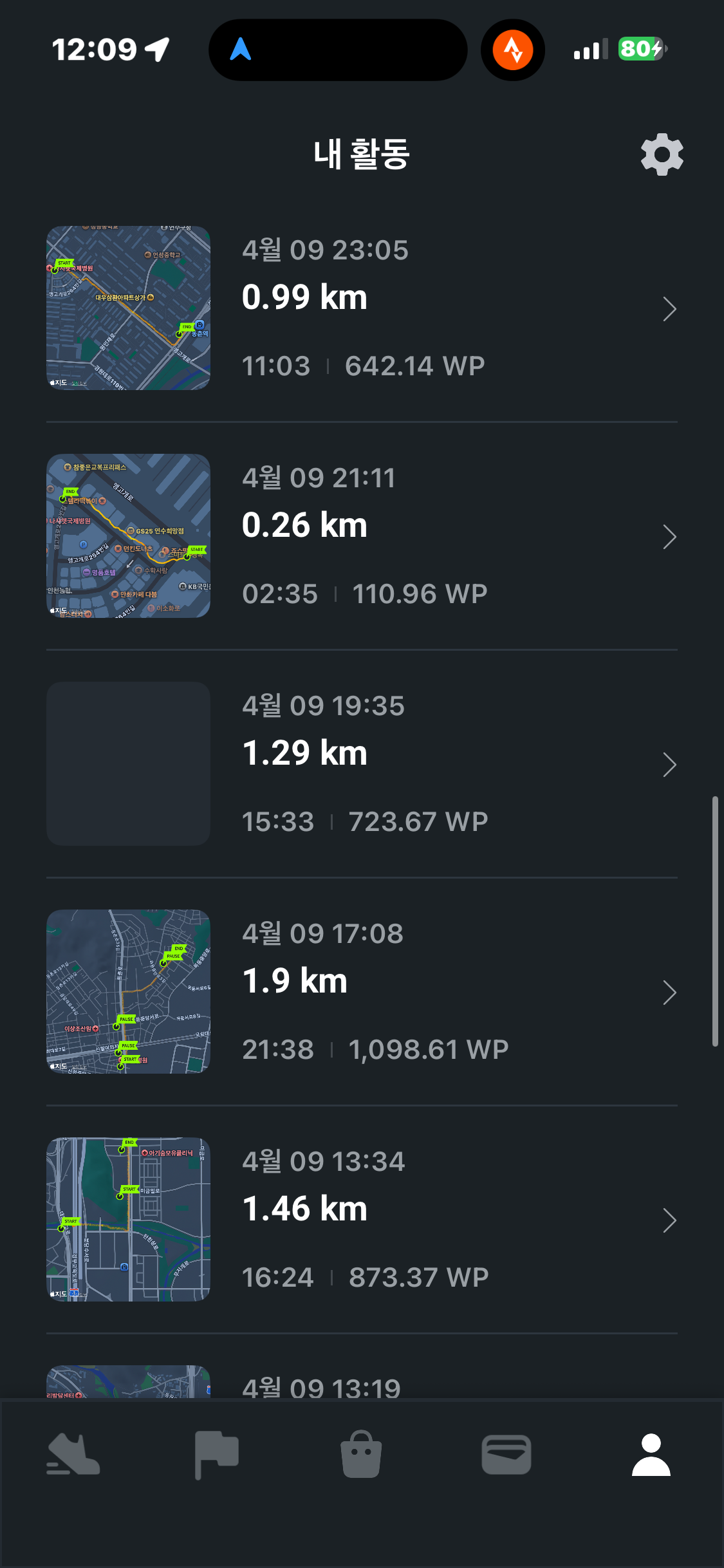The width and height of the screenshot is (724, 1568).
Task: Go to the shopping bag tab
Action: click(x=361, y=1454)
